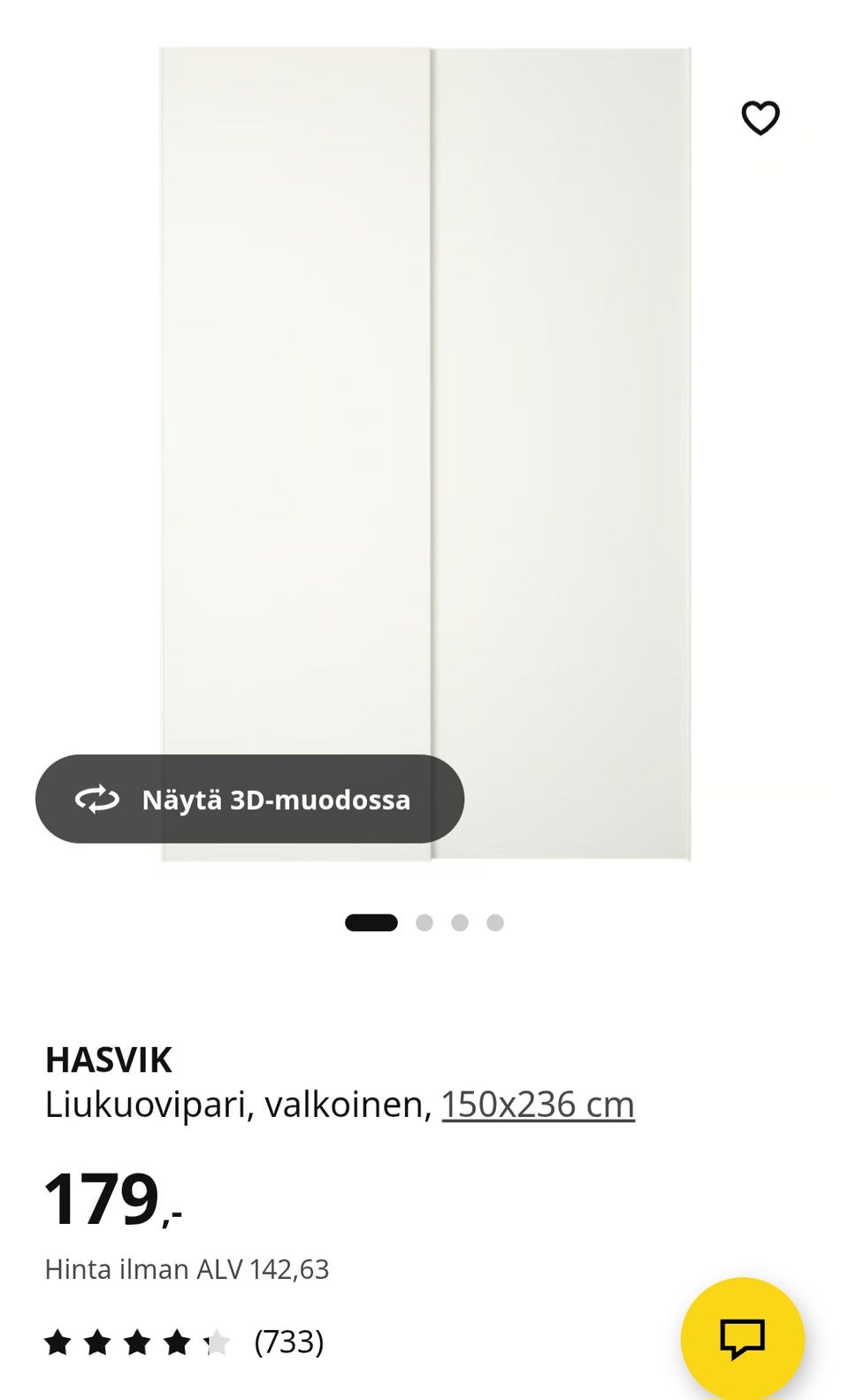Open the star rating with 733 reviews

pos(184,1342)
